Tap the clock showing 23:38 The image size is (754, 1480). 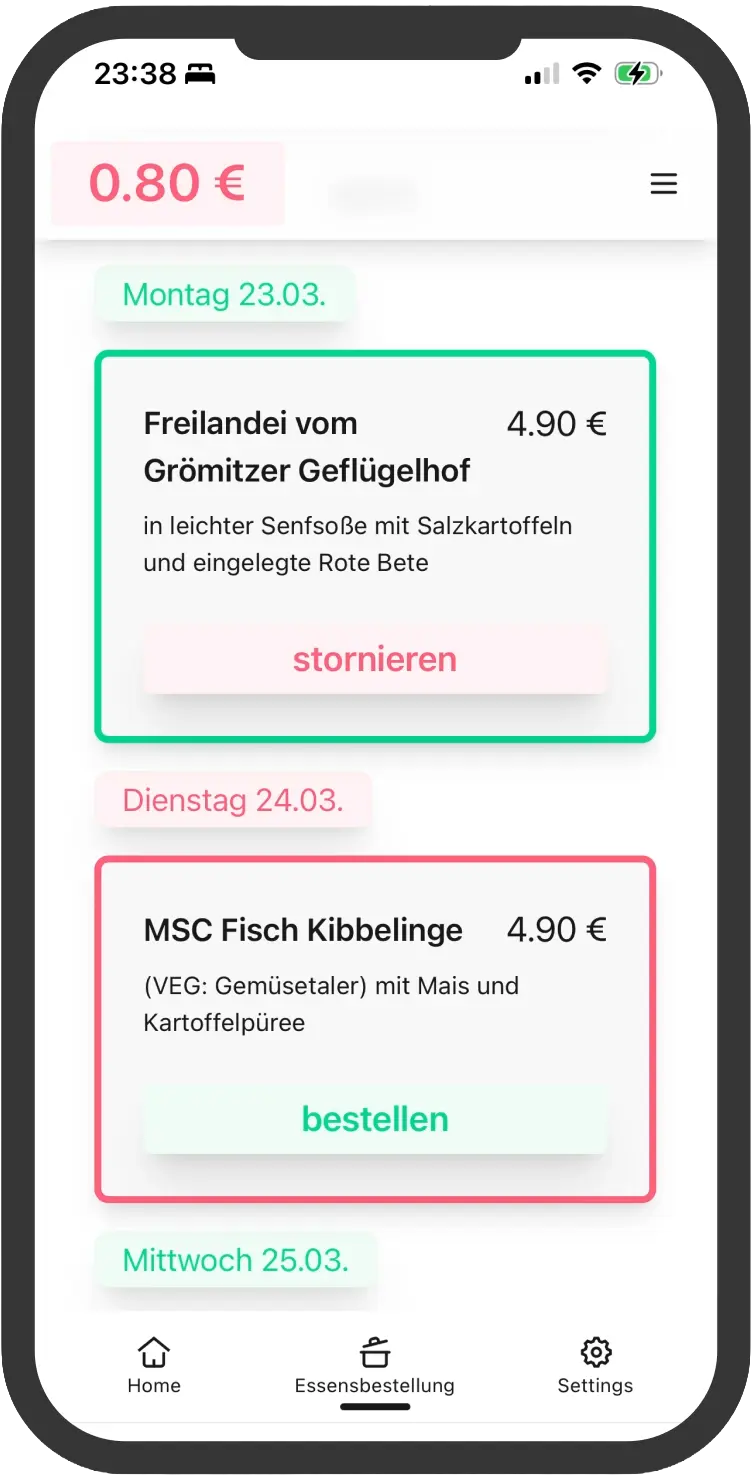coord(135,74)
